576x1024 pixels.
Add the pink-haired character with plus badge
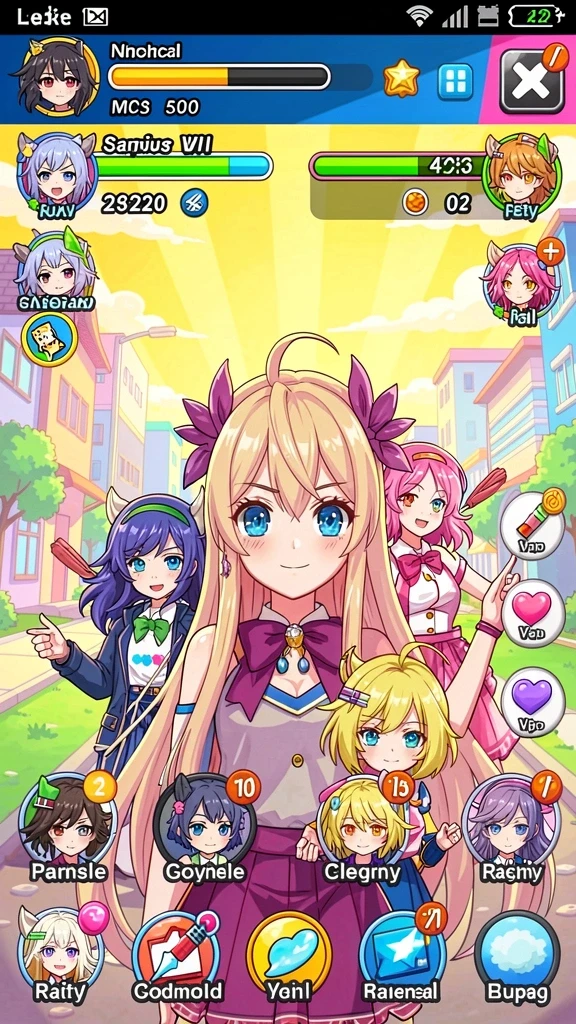tap(520, 285)
